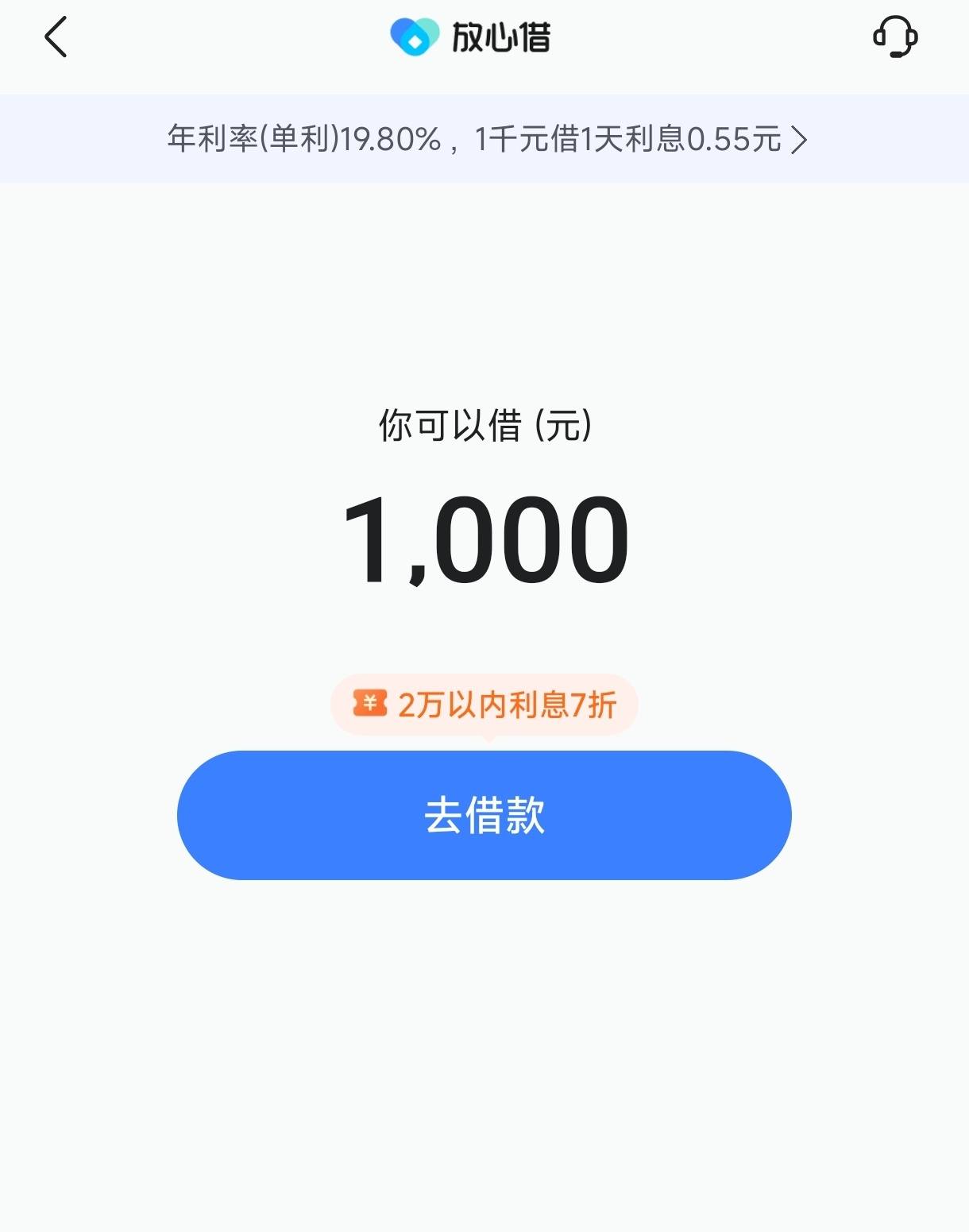The width and height of the screenshot is (969, 1232).
Task: Tap the 1,000 borrowable amount display
Action: click(x=484, y=538)
